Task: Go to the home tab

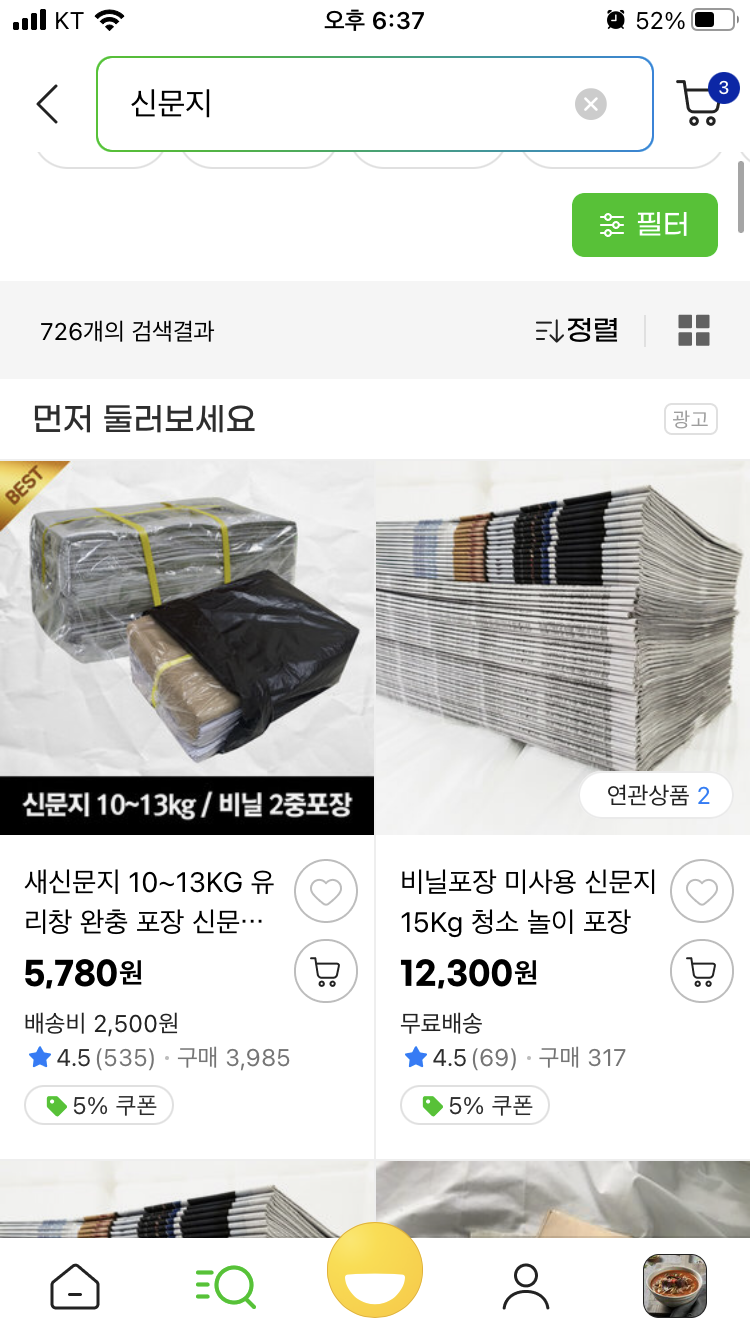Action: (x=75, y=1286)
